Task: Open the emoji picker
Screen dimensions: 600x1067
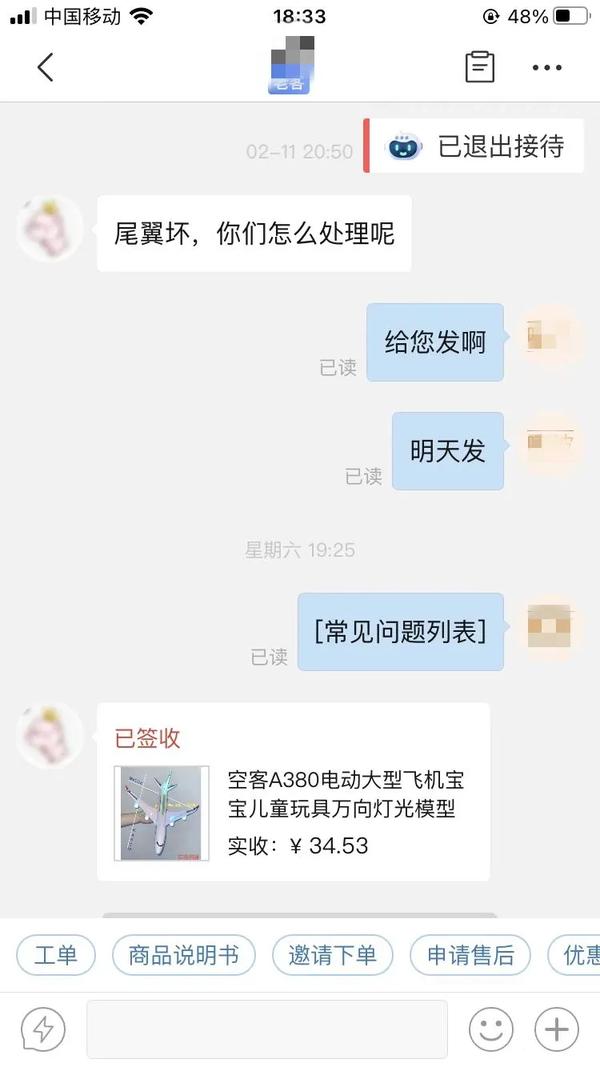Action: [491, 1029]
